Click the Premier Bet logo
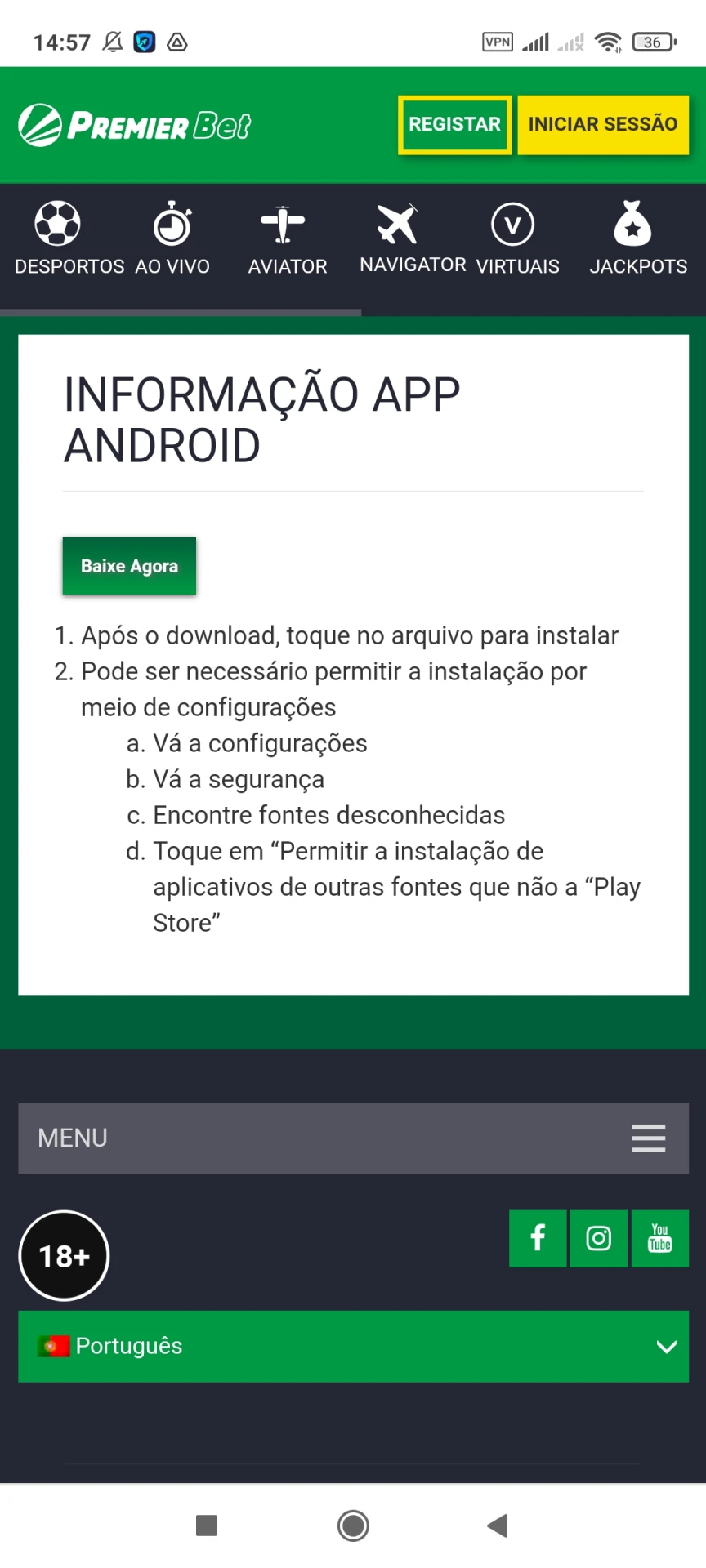Image resolution: width=706 pixels, height=1568 pixels. (133, 124)
